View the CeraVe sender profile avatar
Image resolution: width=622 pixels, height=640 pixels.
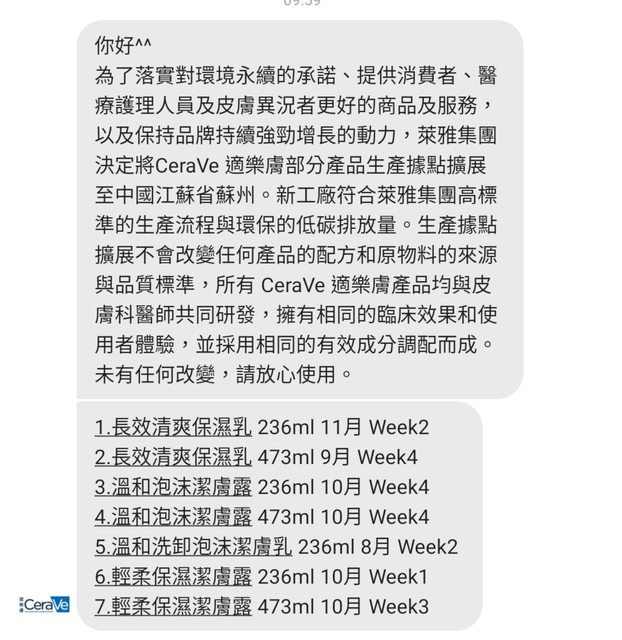44,605
